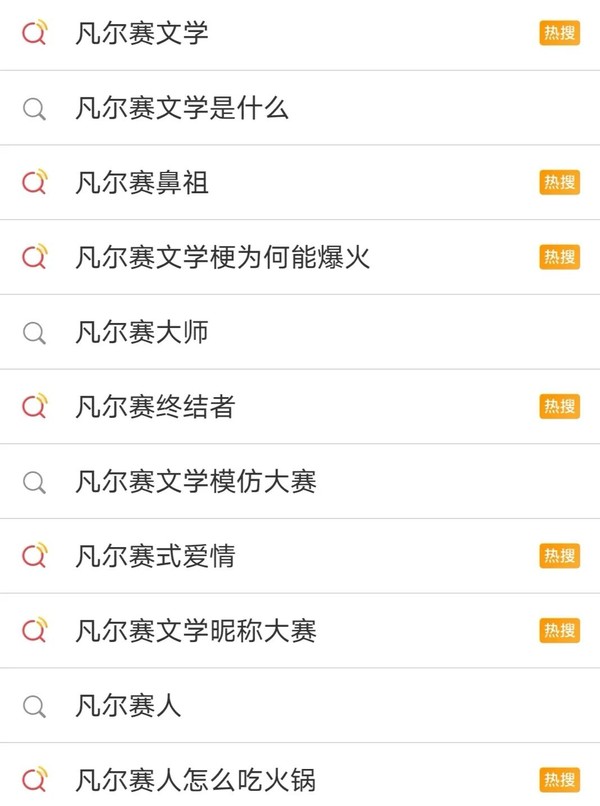Open the hot search 凡尔赛终结者

coord(155,407)
